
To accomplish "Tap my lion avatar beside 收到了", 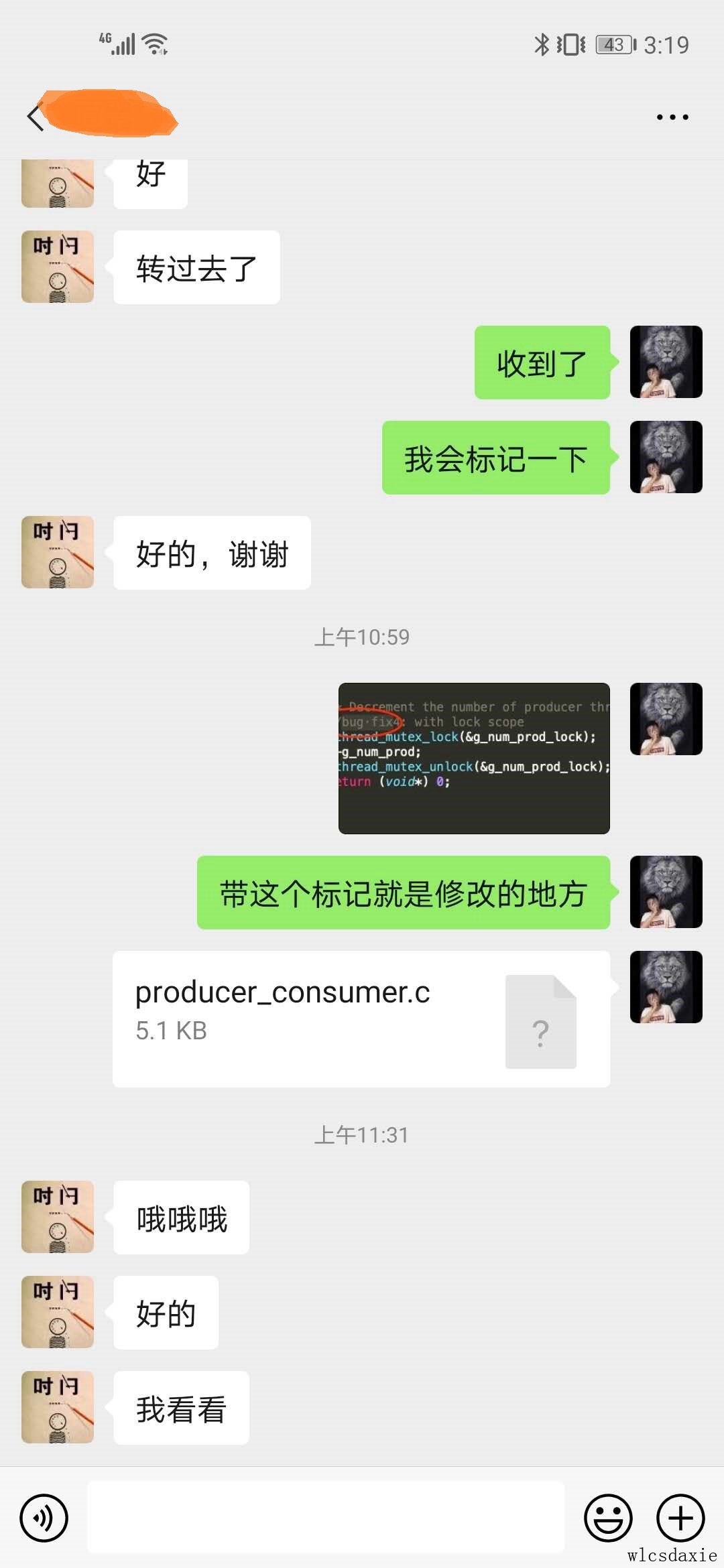I will click(x=666, y=362).
